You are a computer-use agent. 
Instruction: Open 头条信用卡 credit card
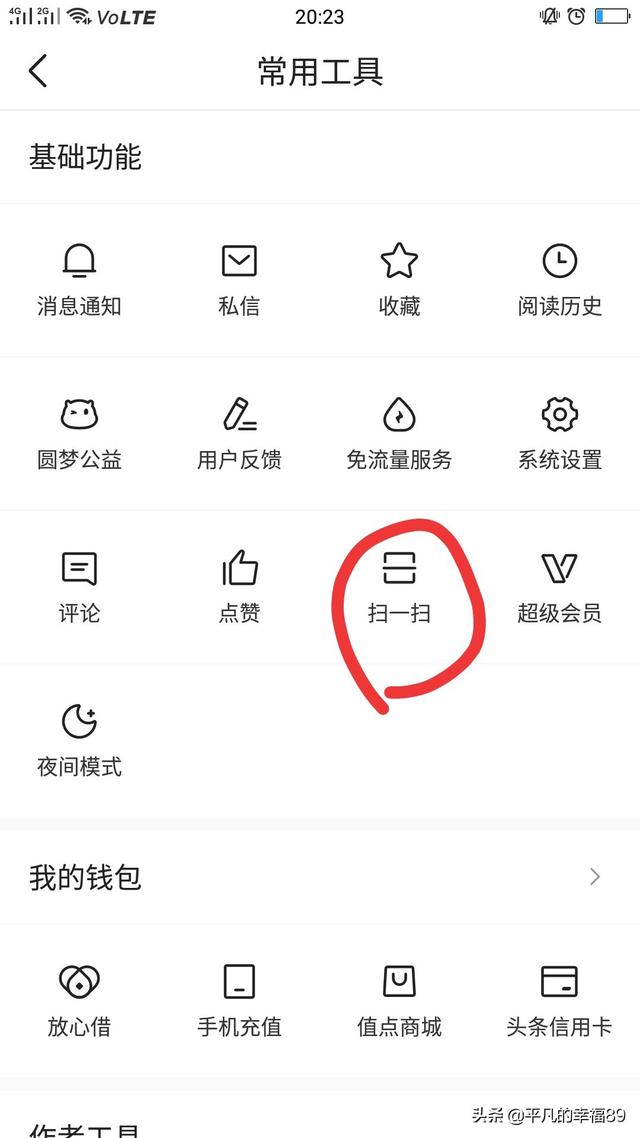click(x=559, y=1001)
